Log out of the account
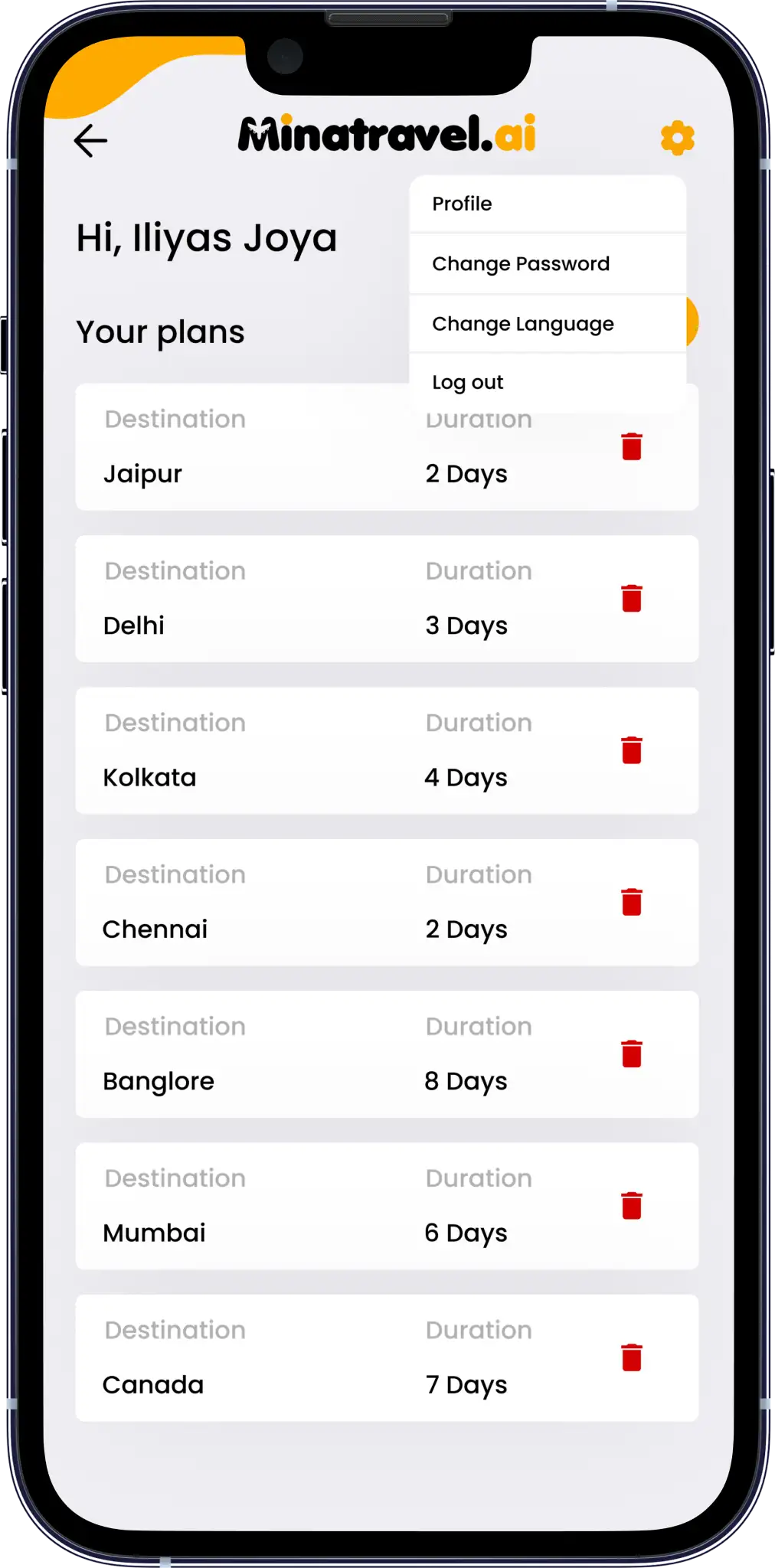Screen dimensions: 775x1568 pyautogui.click(x=468, y=382)
